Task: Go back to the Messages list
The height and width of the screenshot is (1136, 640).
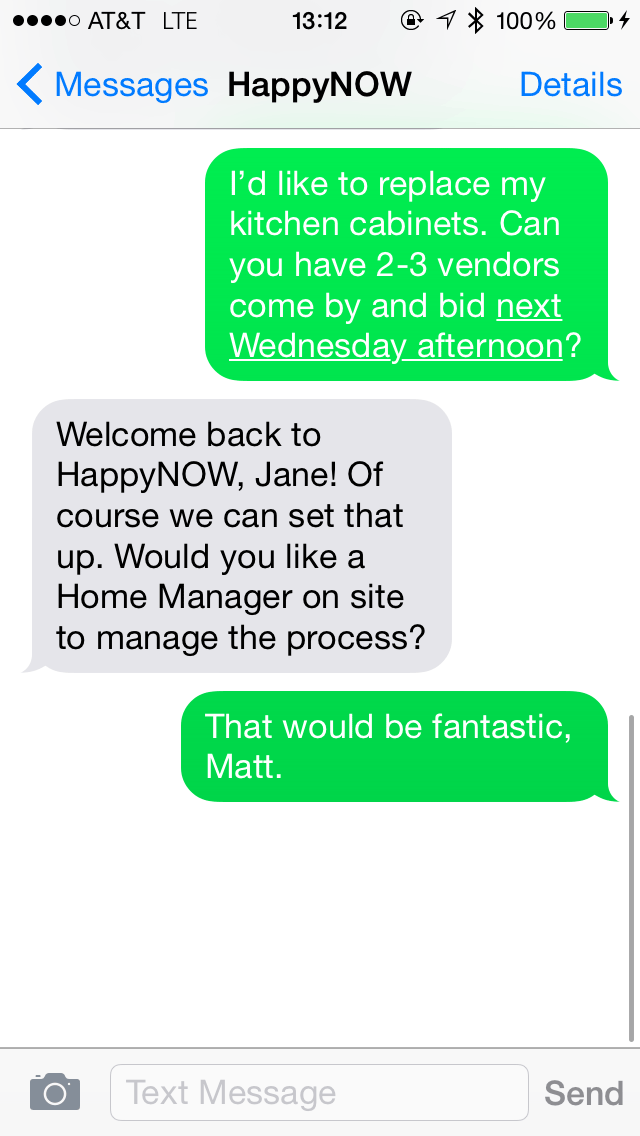Action: coord(111,85)
